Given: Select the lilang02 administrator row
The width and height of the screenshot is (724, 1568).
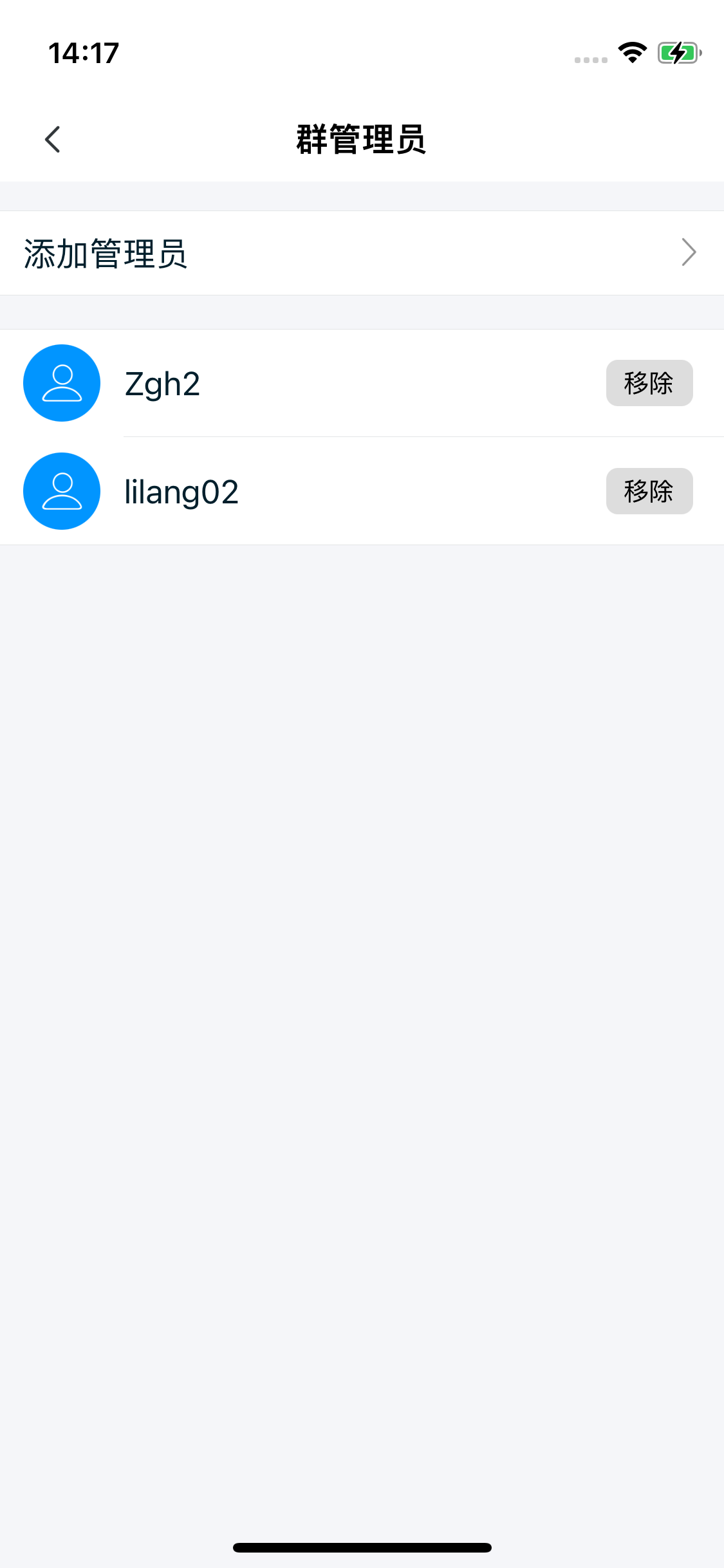Looking at the screenshot, I should pyautogui.click(x=322, y=490).
